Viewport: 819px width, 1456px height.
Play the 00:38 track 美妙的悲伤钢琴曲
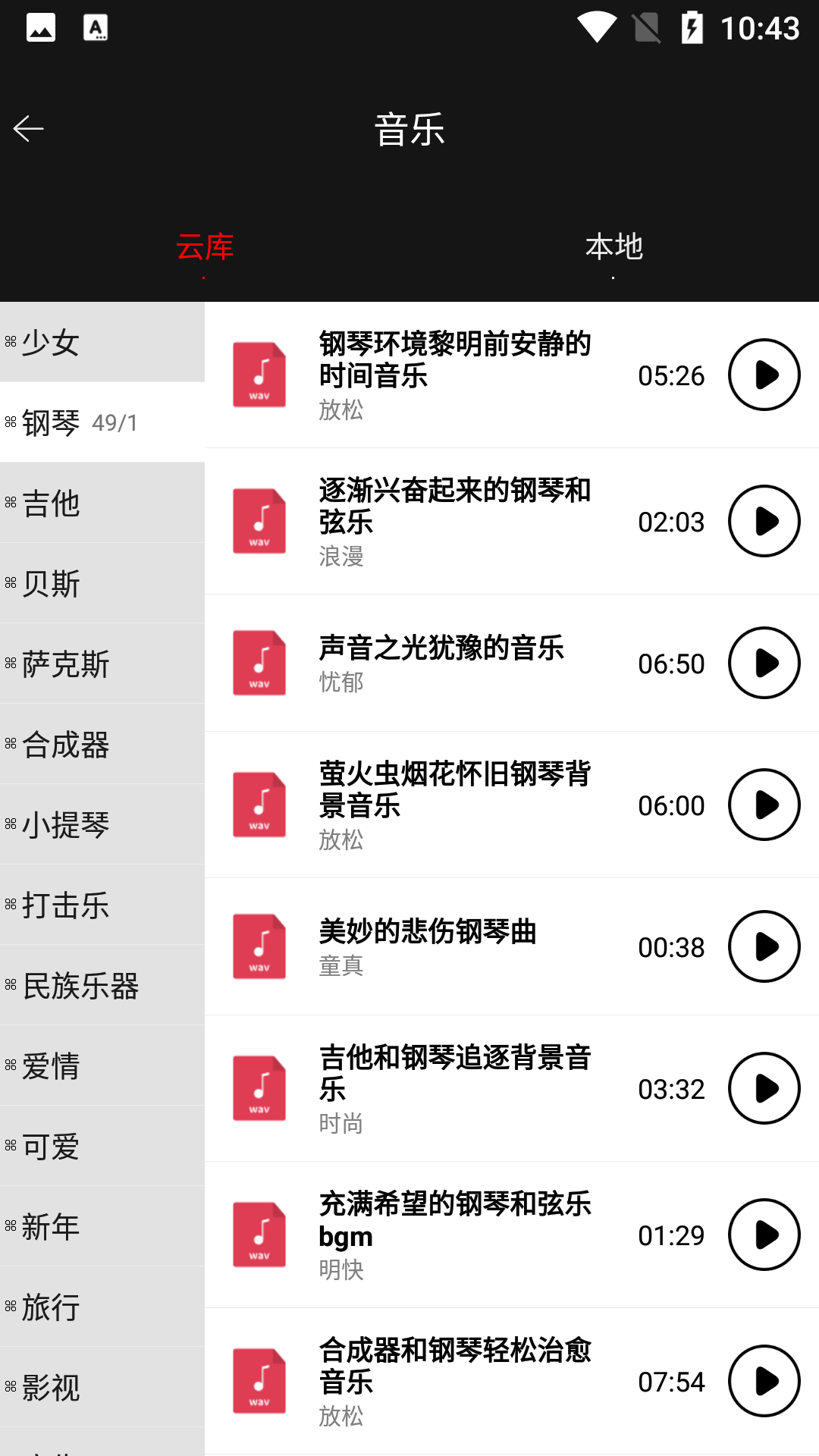coord(764,946)
